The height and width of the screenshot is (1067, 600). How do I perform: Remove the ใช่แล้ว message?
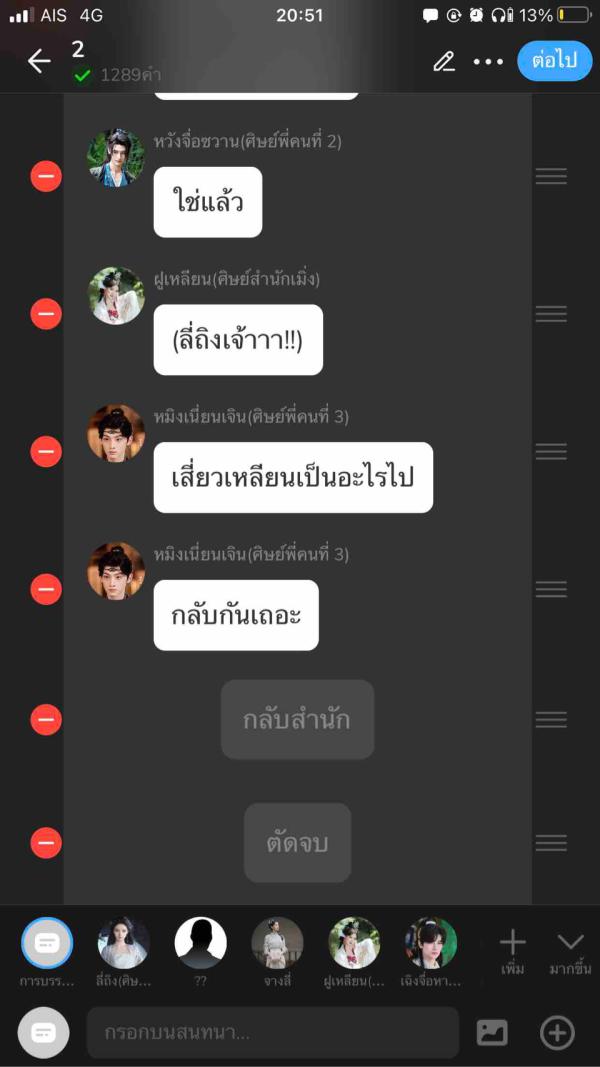[46, 177]
